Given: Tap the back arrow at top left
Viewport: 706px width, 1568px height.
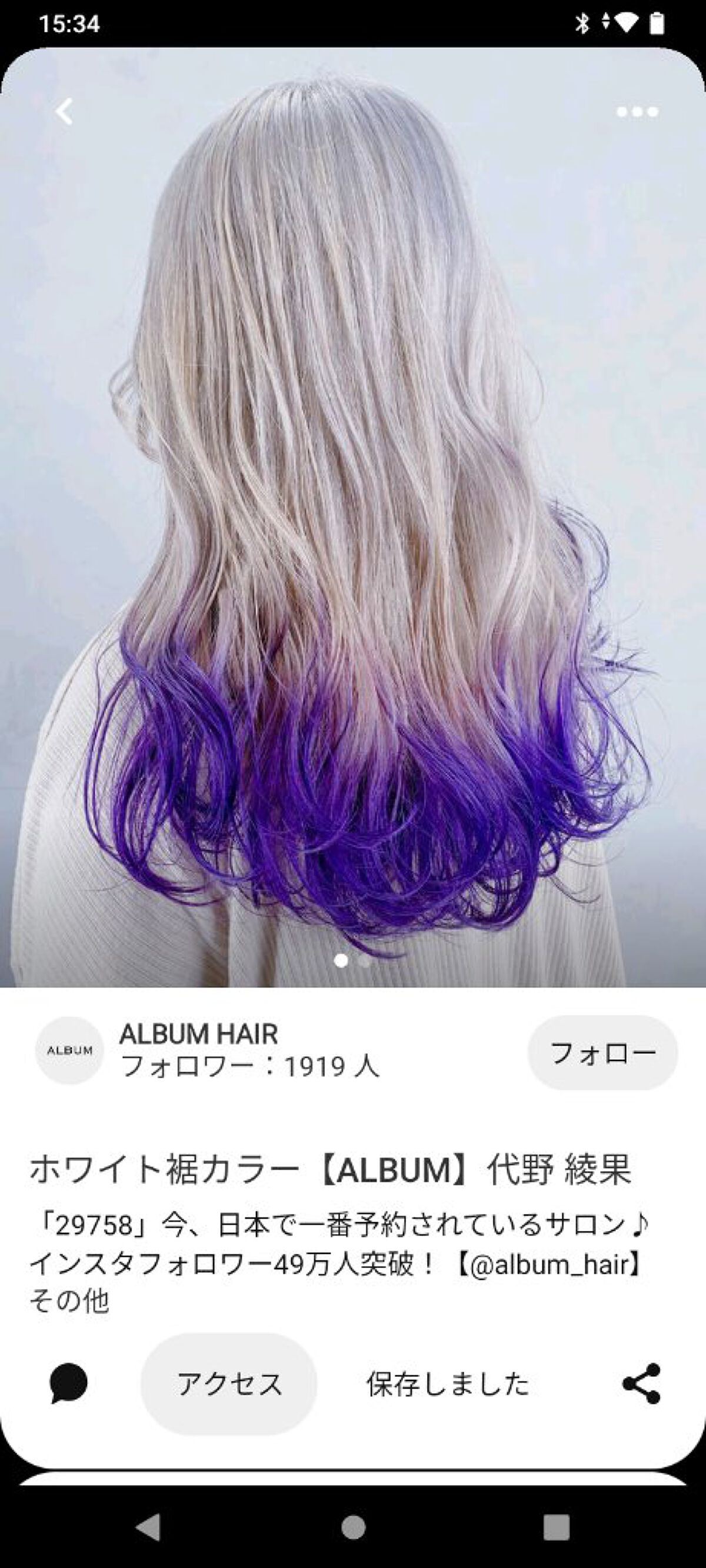Looking at the screenshot, I should click(65, 112).
